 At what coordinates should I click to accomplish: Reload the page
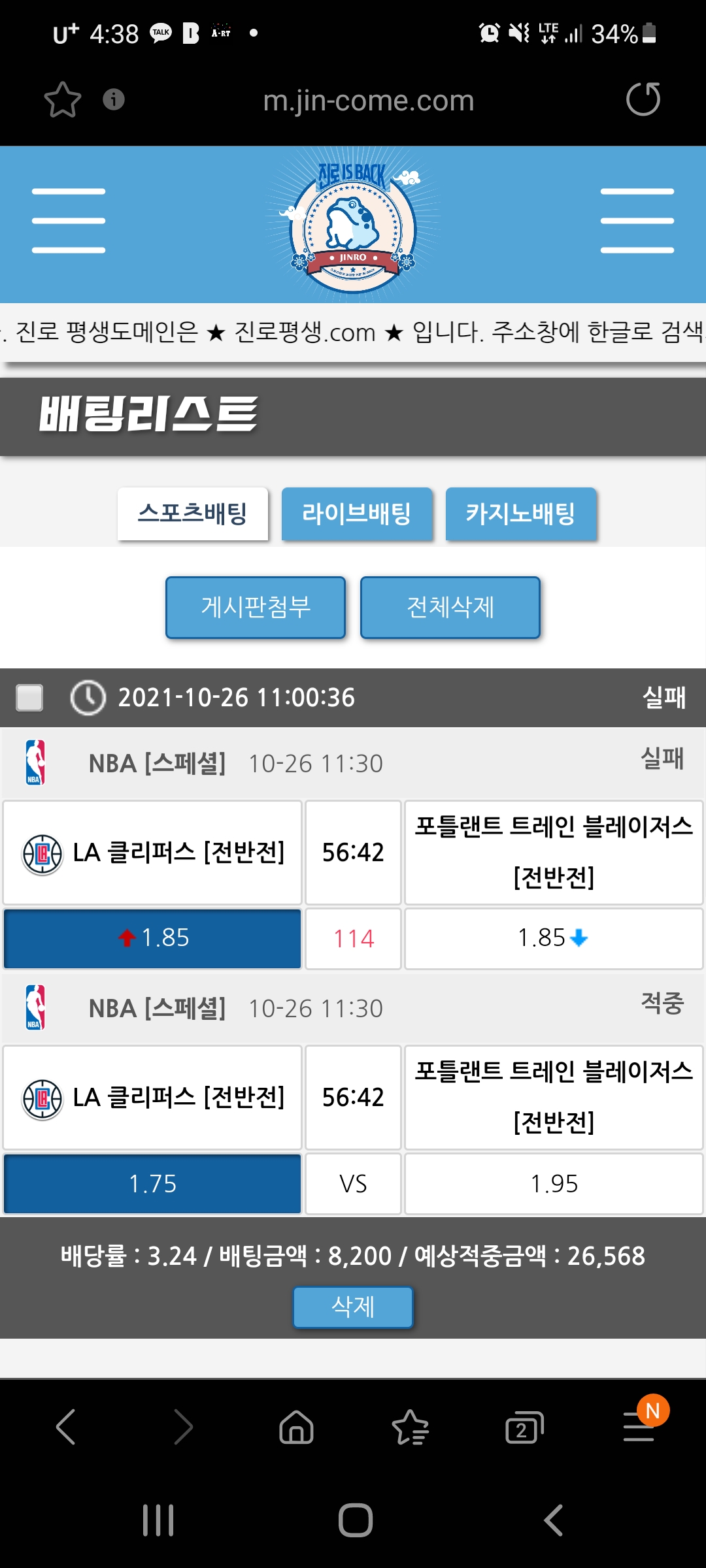click(643, 100)
